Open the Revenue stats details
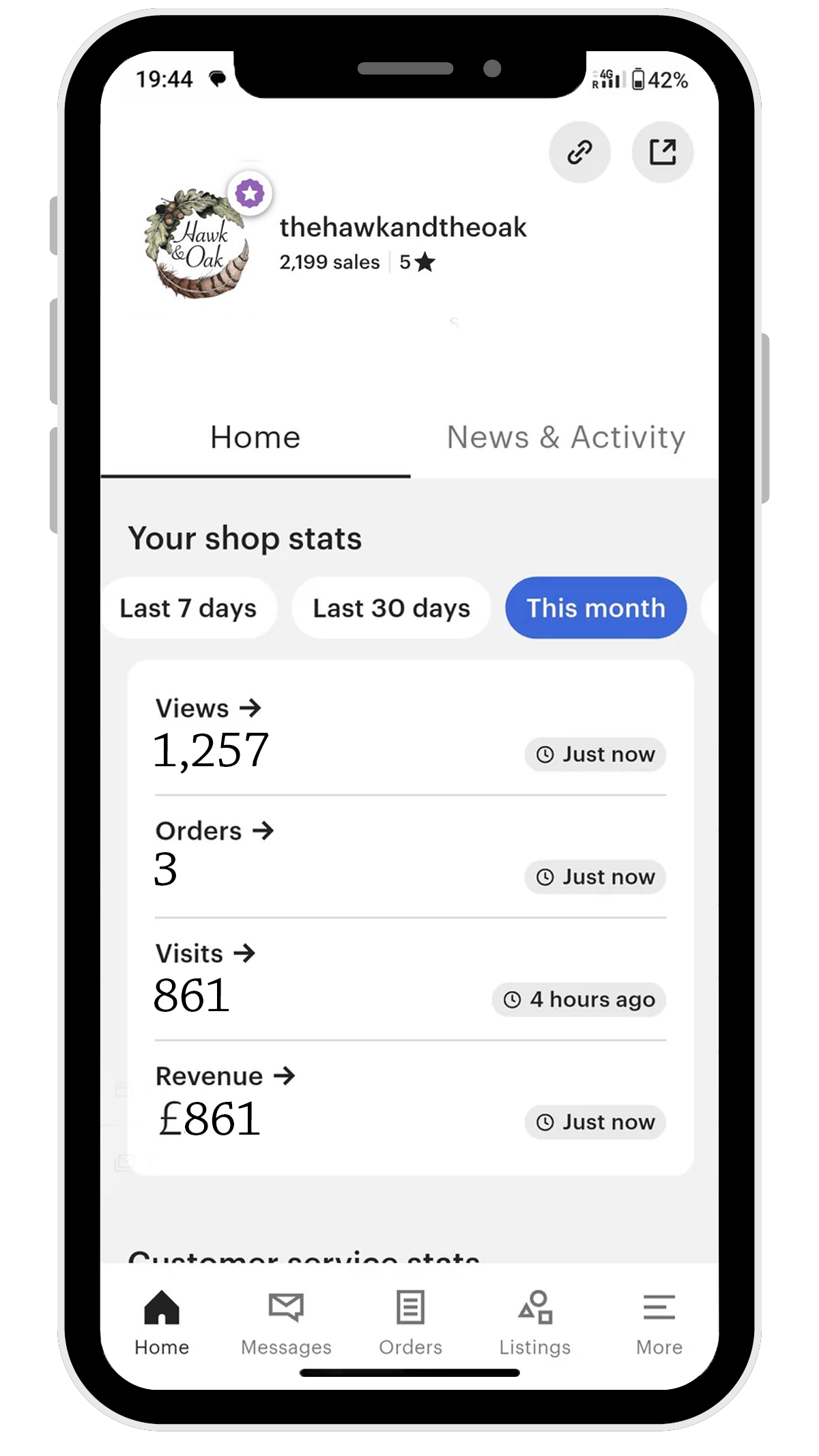The image size is (819, 1456). pos(225,1077)
